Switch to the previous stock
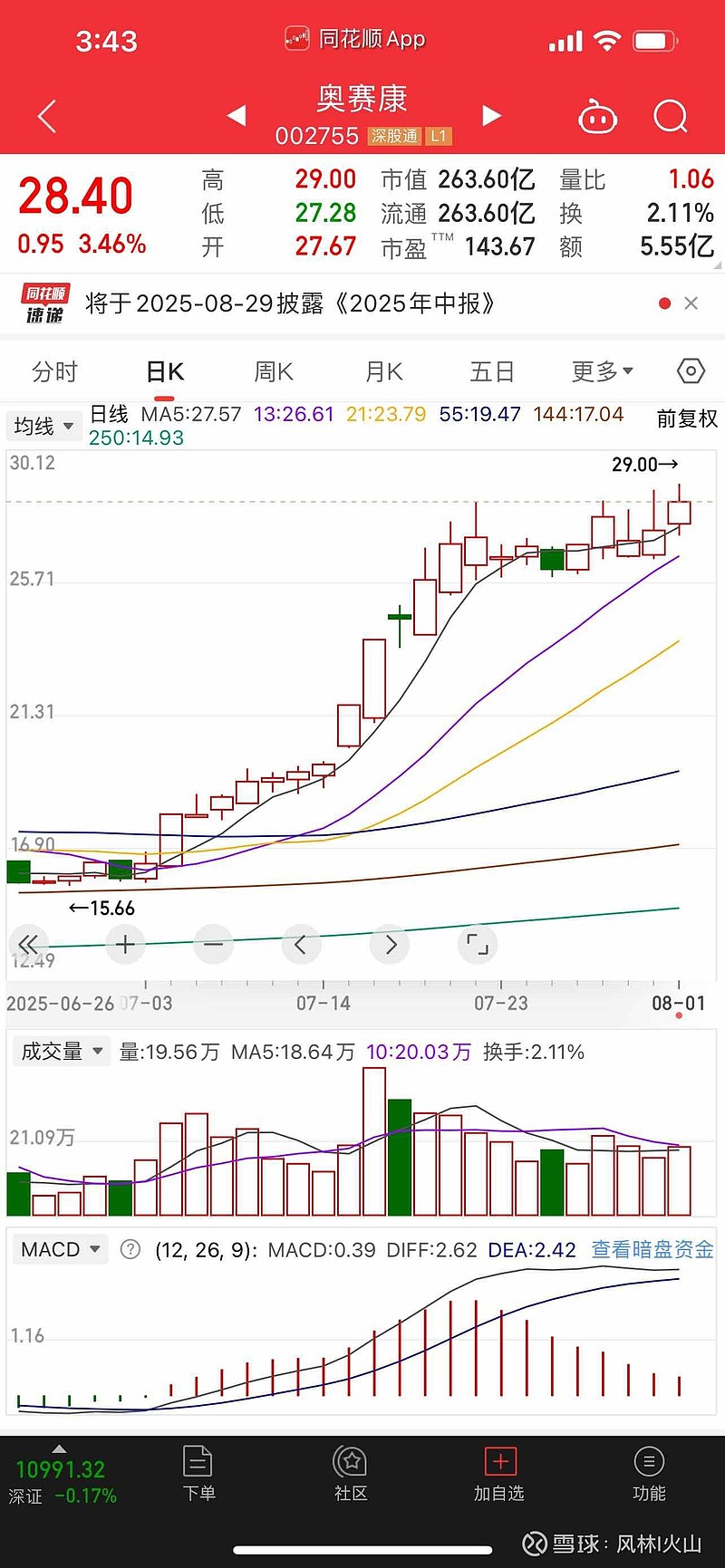Screen dimensions: 725x1568 (237, 116)
